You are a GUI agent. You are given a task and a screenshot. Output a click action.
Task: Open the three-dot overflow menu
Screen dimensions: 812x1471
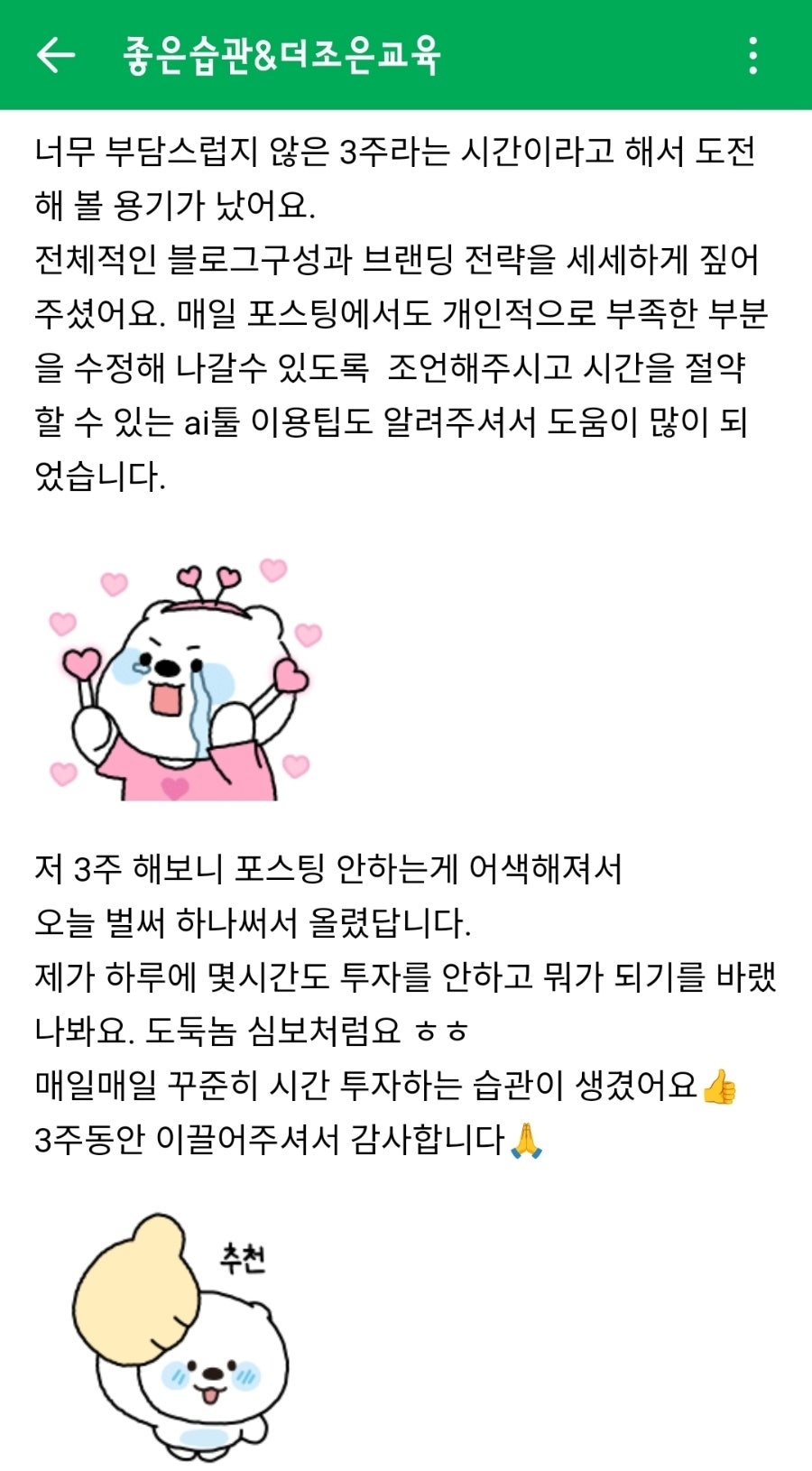point(753,55)
